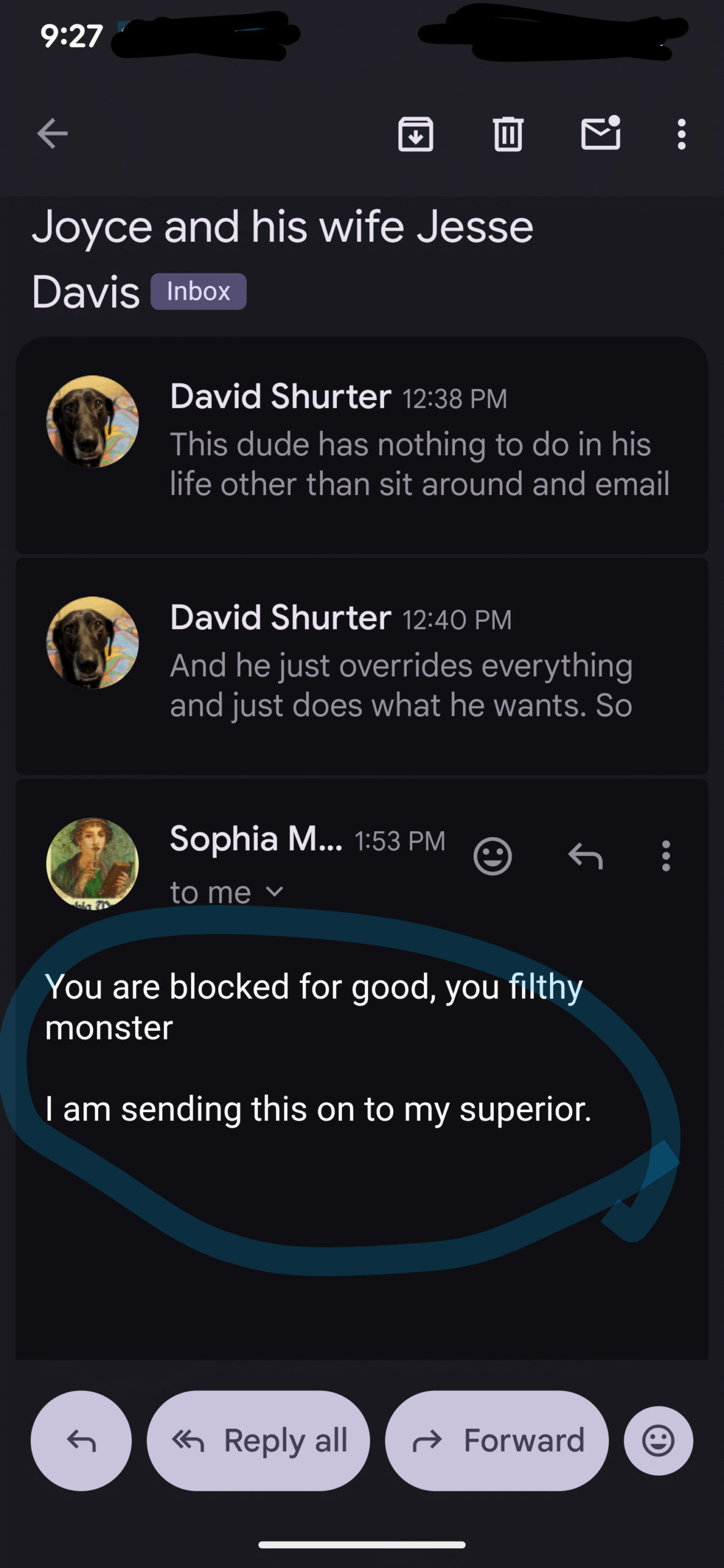The width and height of the screenshot is (724, 1568).
Task: Open the bottom emoji reaction button
Action: point(658,1441)
